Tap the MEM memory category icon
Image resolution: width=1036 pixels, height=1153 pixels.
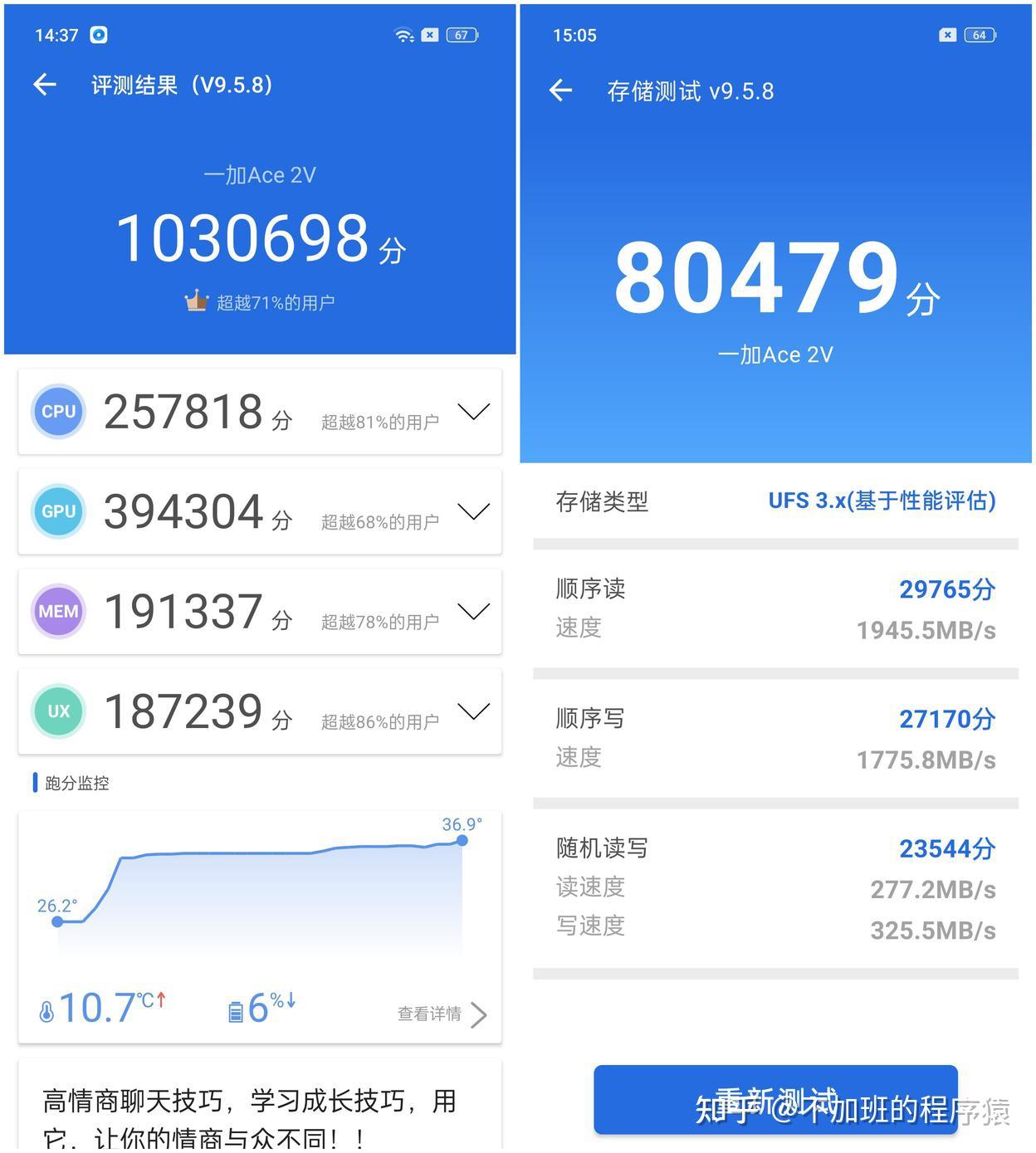coord(57,611)
